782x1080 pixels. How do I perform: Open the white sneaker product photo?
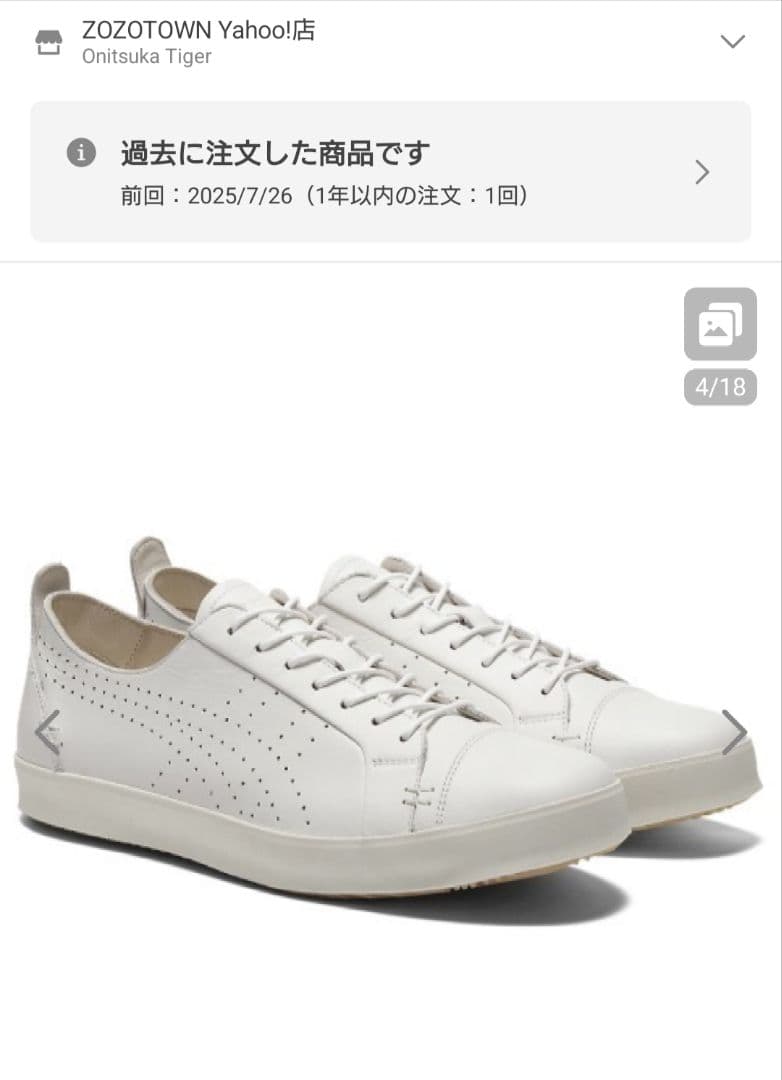[x=390, y=710]
